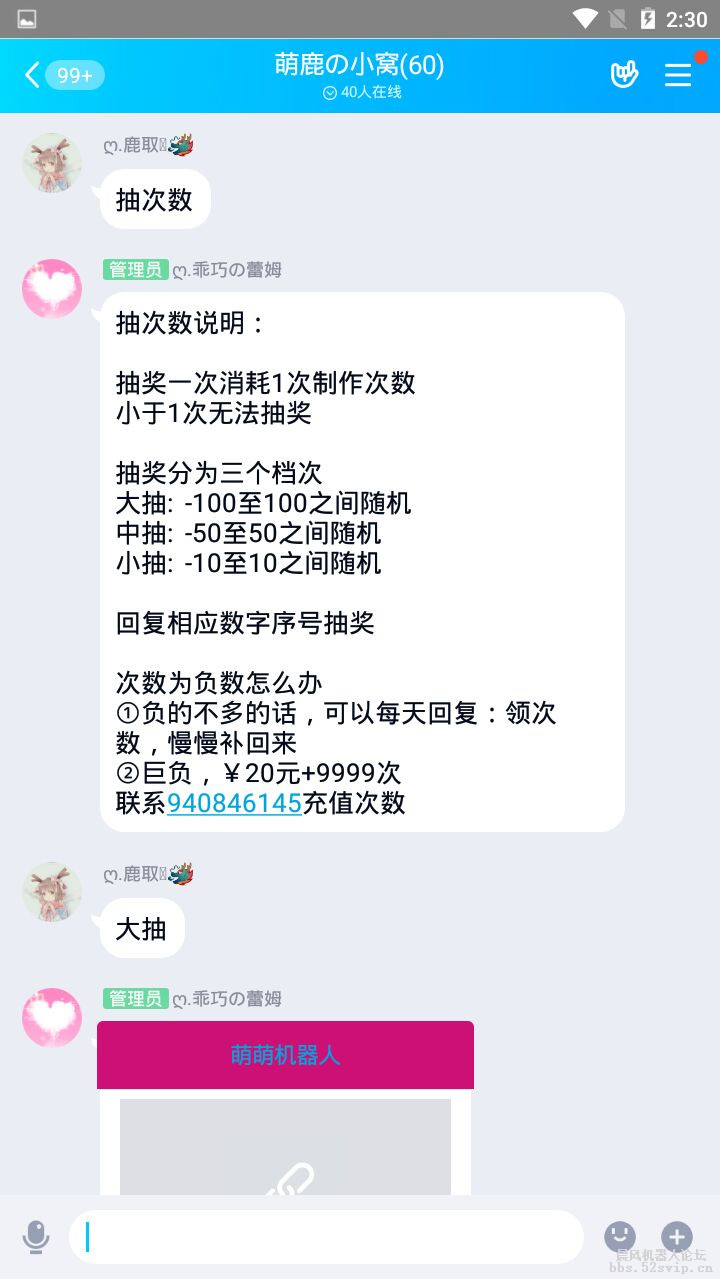This screenshot has height=1280, width=720.
Task: Open the group side menu via hamburger icon
Action: (x=678, y=75)
